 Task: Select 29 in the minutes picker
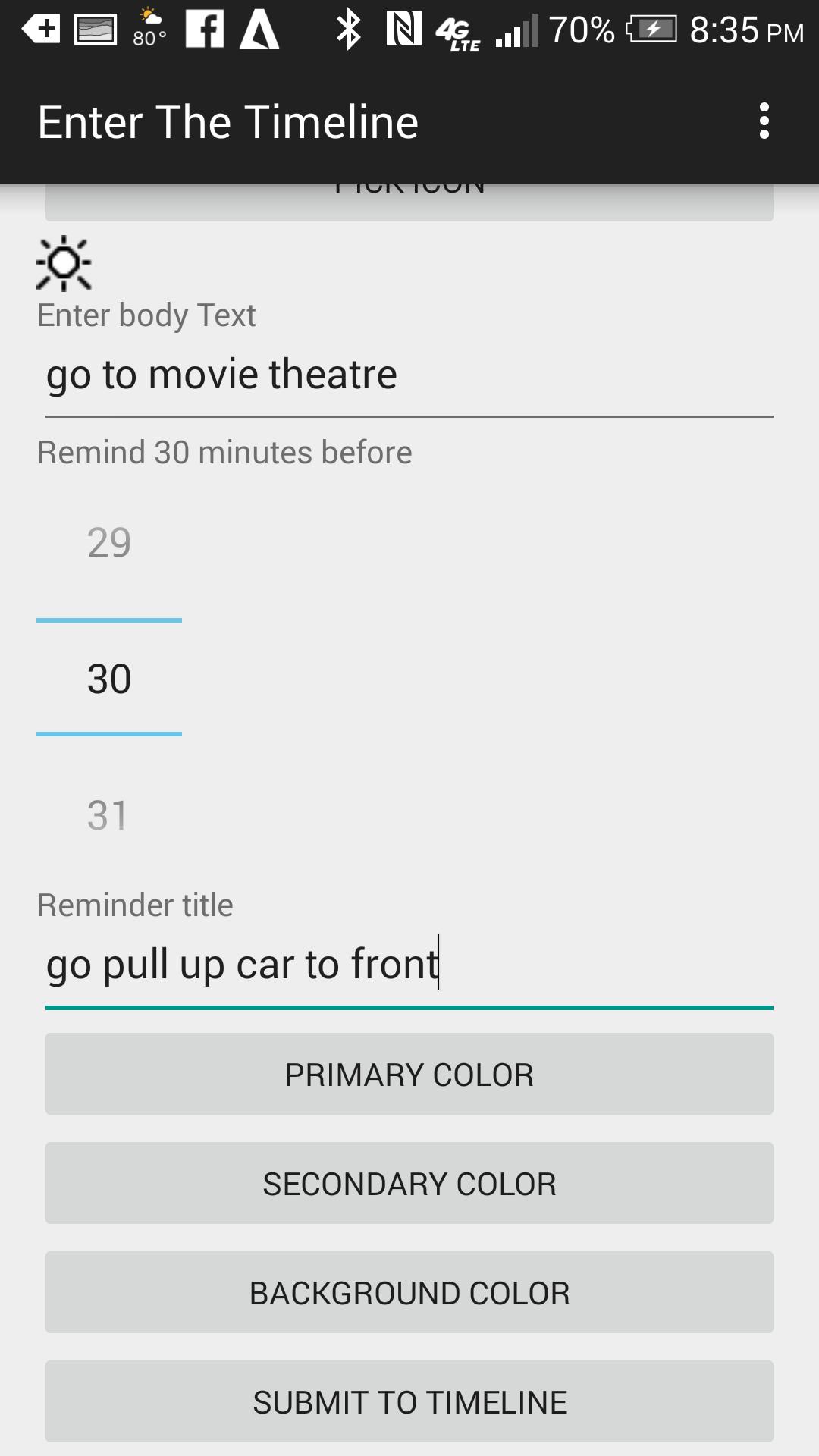coord(109,543)
